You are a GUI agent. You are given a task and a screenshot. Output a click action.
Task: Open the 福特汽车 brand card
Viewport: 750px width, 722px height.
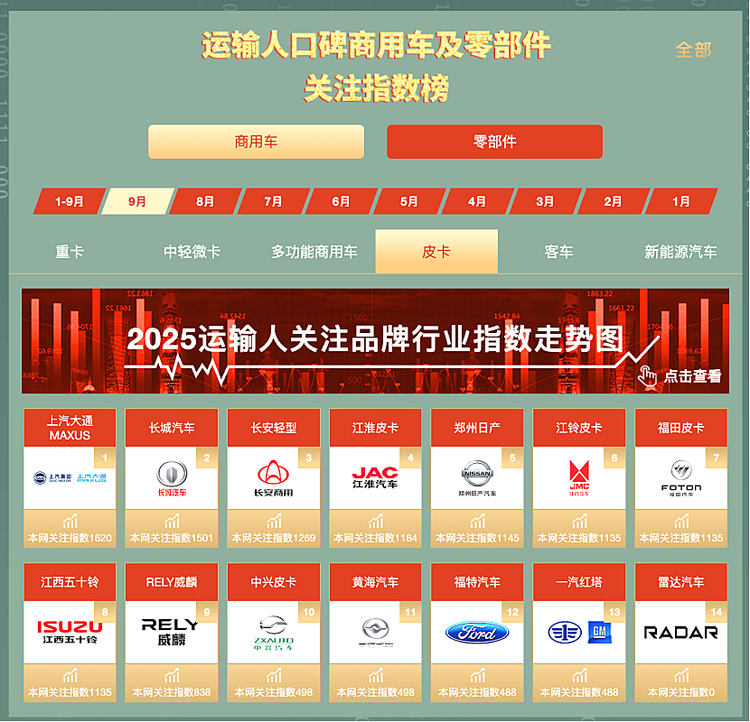[x=477, y=632]
